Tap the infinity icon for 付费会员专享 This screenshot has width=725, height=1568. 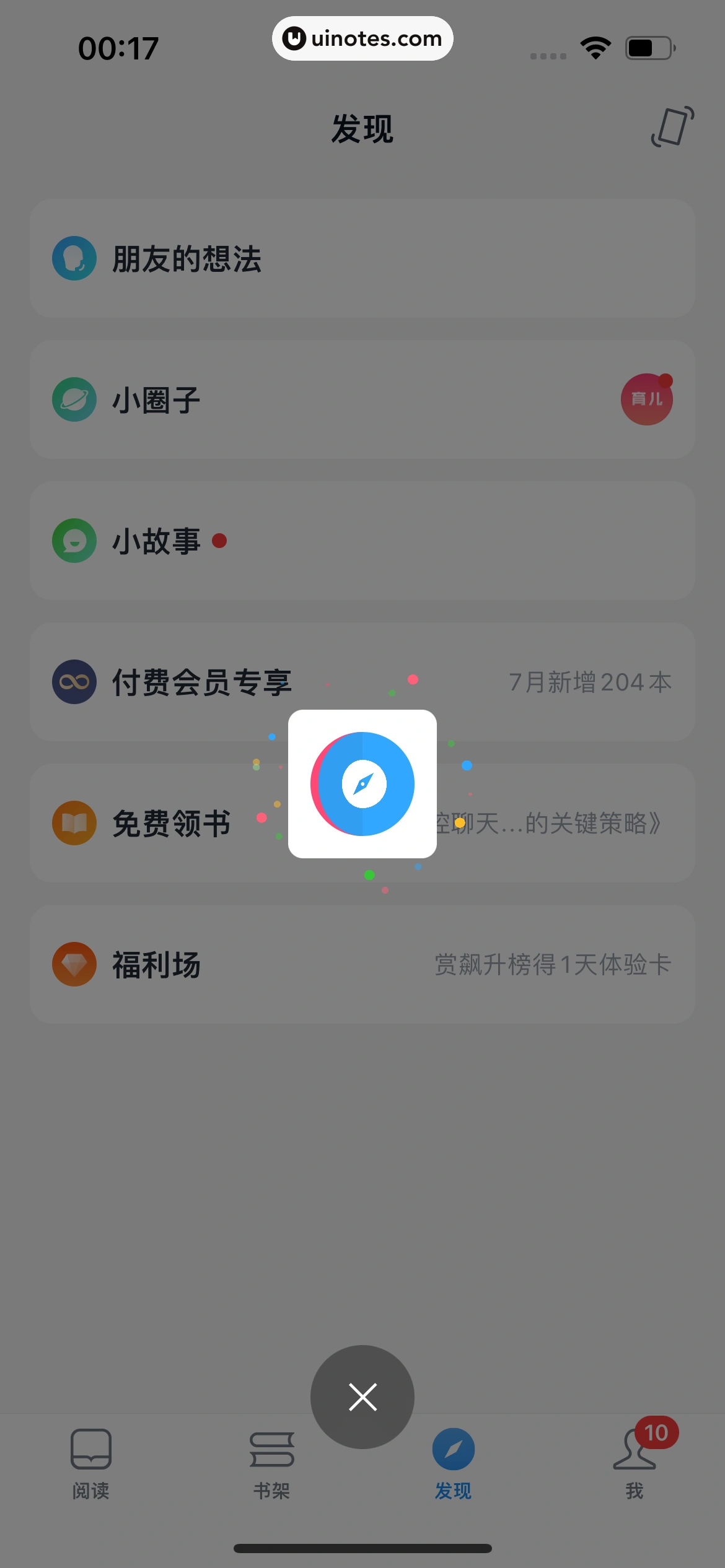[x=74, y=681]
